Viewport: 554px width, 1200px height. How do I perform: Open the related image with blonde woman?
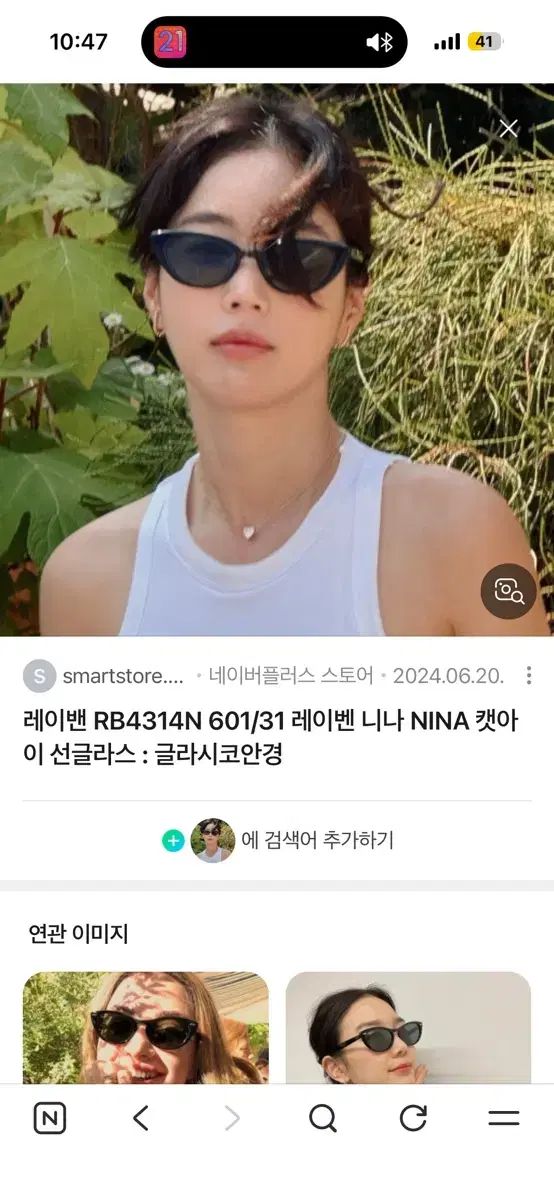[x=146, y=1028]
